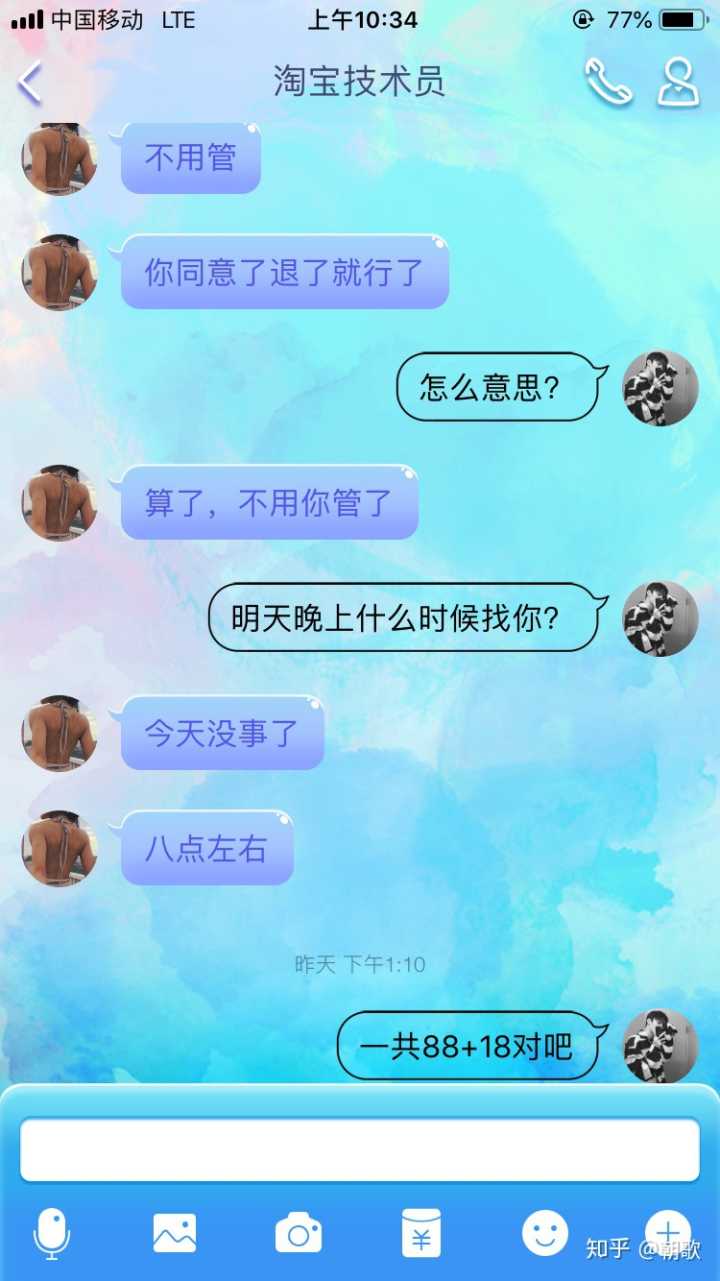Image resolution: width=720 pixels, height=1281 pixels.
Task: View the sender's avatar beside 不用管
Action: tap(59, 158)
